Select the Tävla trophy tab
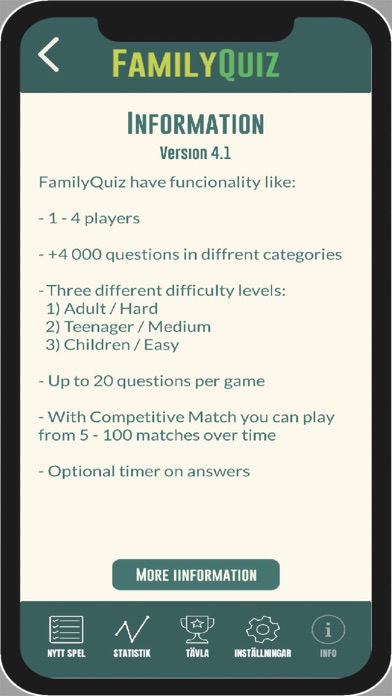The image size is (392, 696). pos(197,636)
